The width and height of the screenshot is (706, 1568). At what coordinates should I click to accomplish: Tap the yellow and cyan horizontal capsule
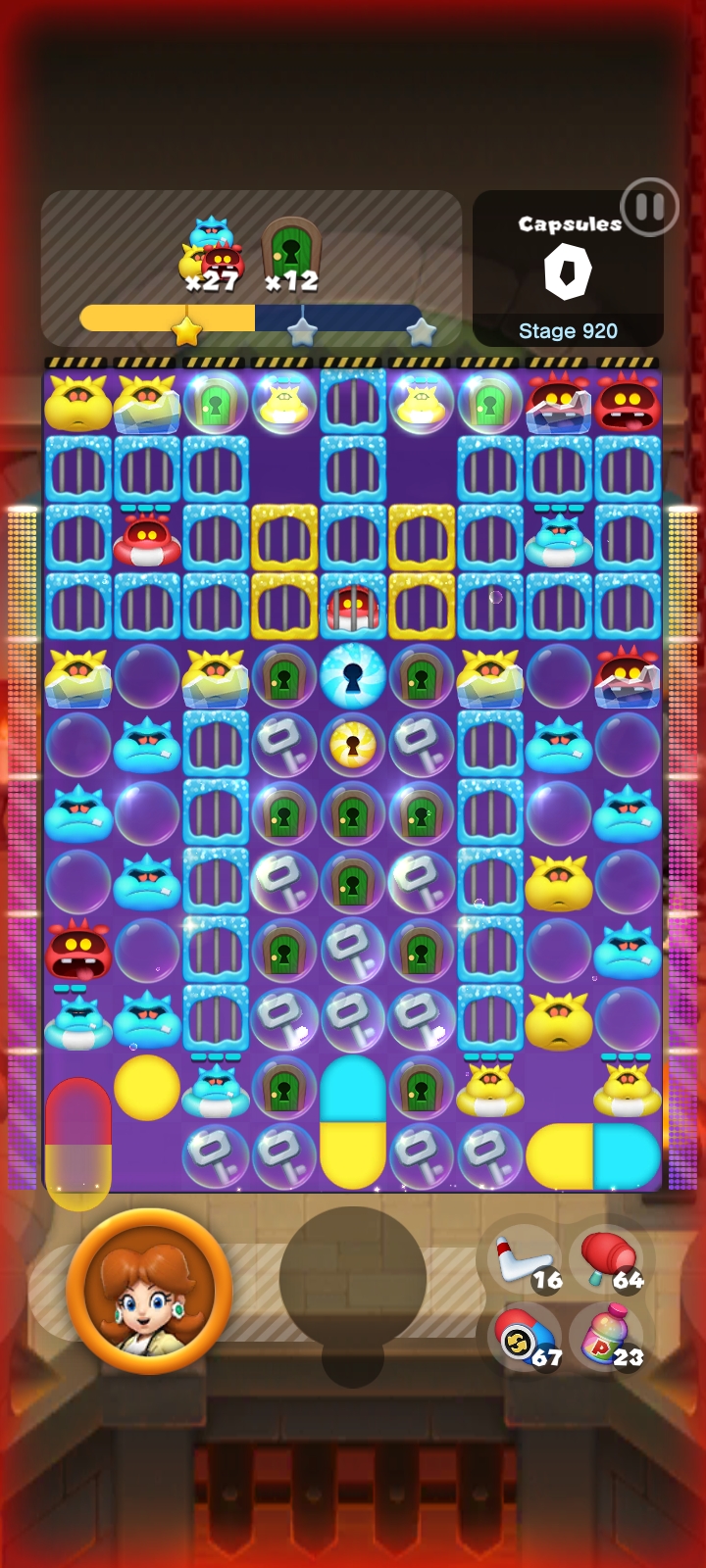click(x=593, y=1156)
